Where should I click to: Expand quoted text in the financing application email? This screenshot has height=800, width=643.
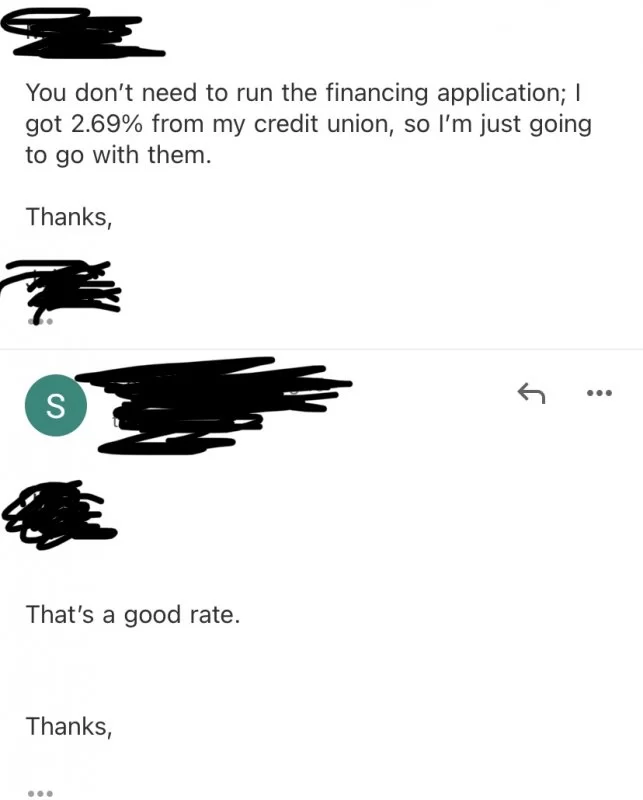[x=40, y=322]
